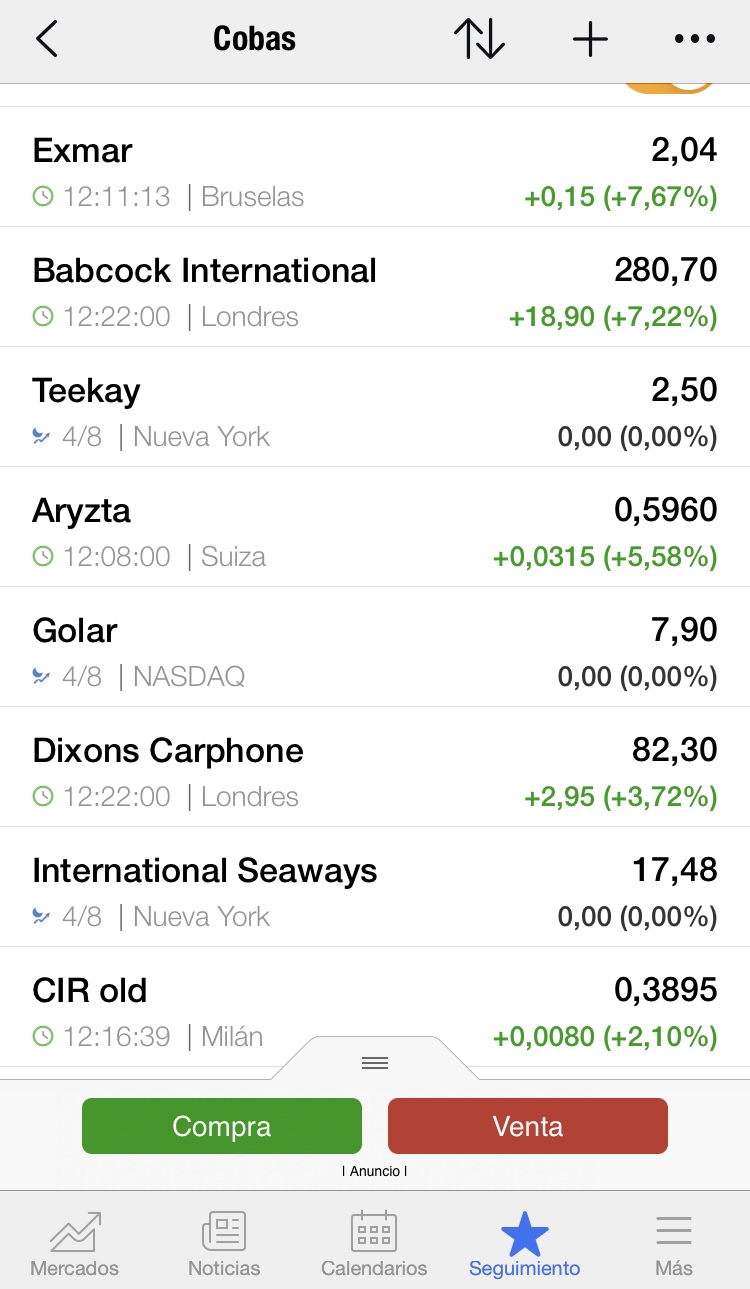Expand the trading panel handle
750x1289 pixels.
[x=375, y=1062]
